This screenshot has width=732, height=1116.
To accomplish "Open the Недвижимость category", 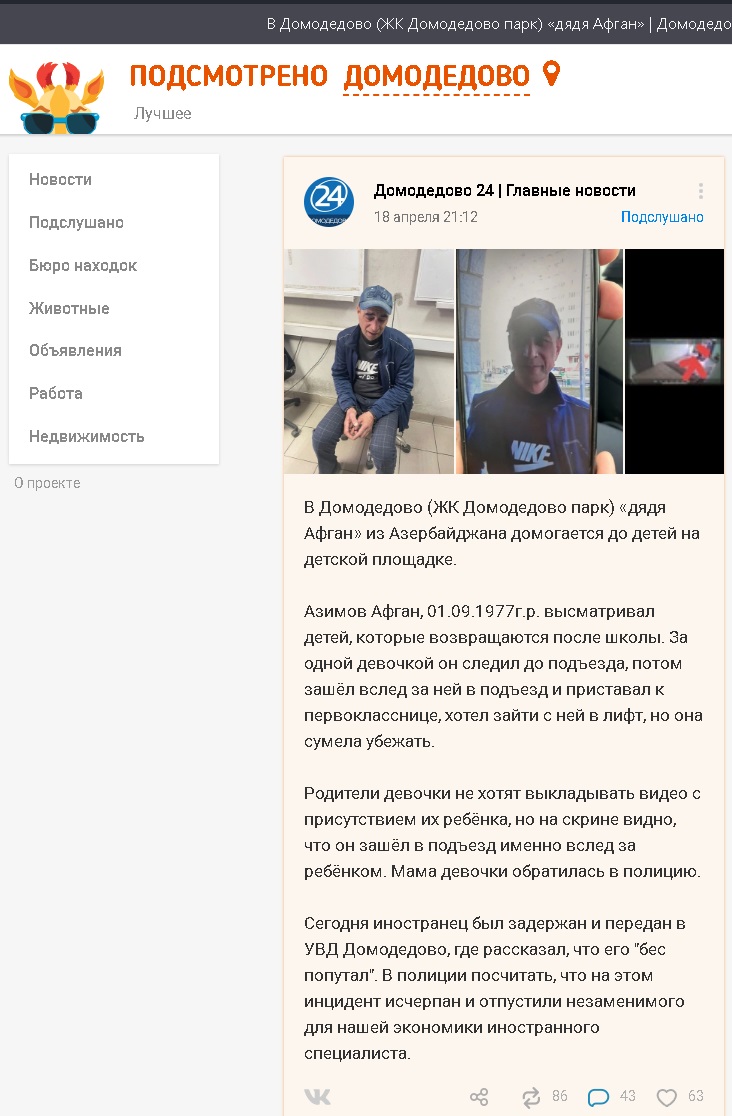I will point(87,437).
